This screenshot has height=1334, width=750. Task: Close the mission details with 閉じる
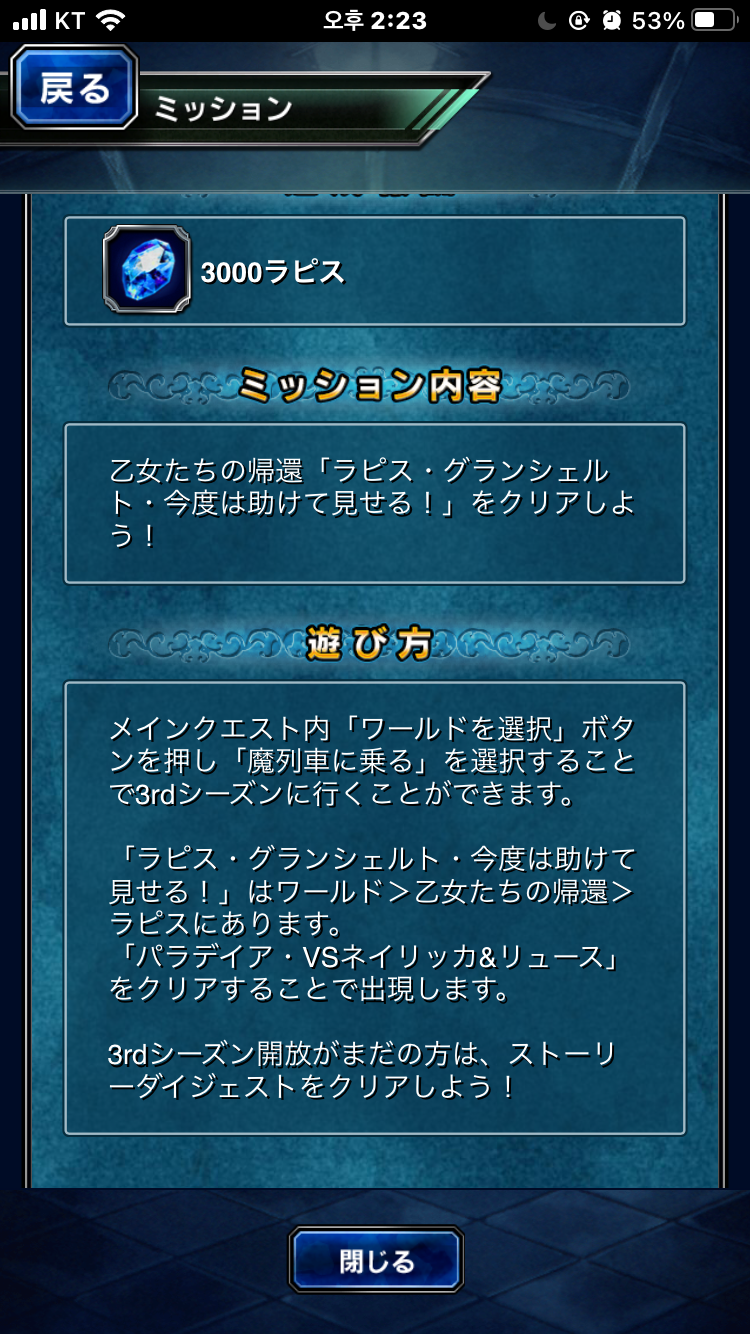click(x=376, y=1261)
